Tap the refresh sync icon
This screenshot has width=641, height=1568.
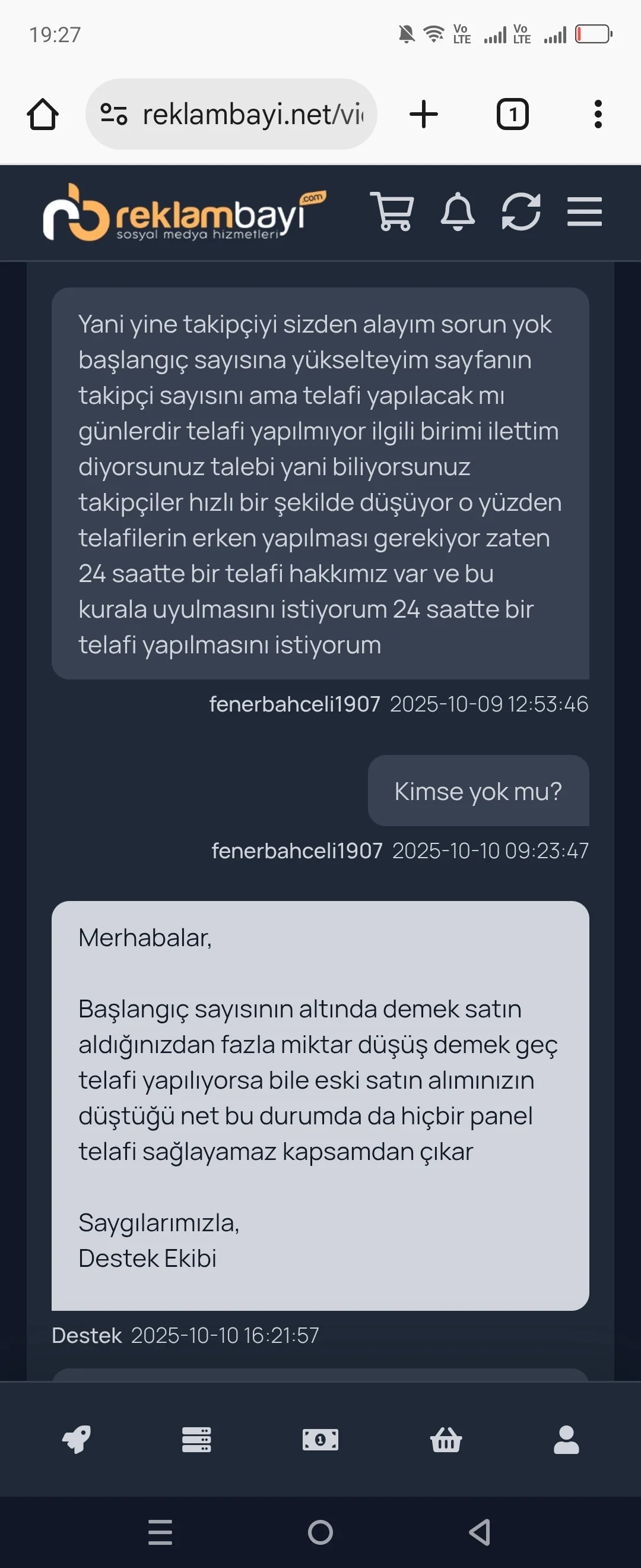click(521, 212)
